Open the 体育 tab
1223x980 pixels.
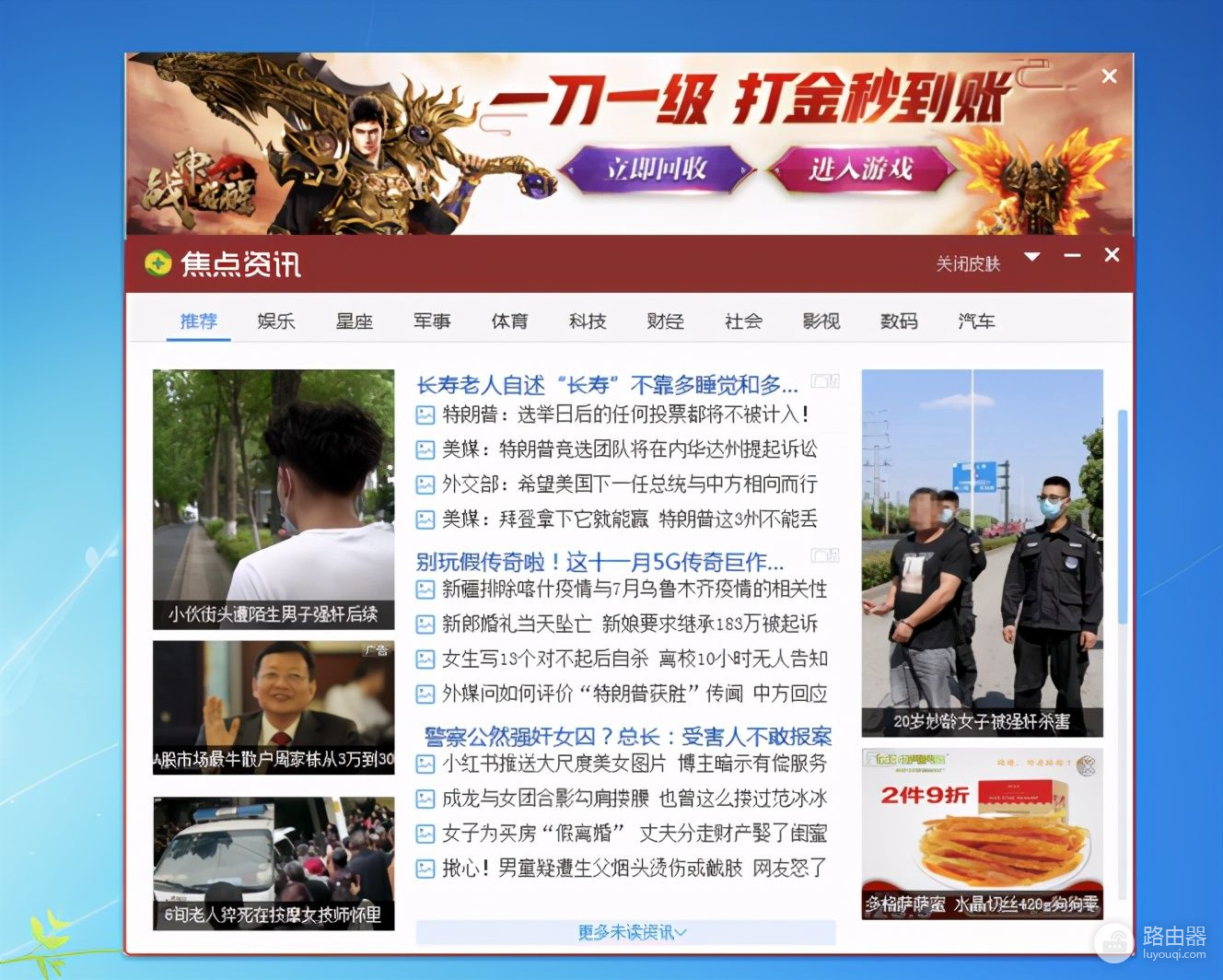(509, 321)
